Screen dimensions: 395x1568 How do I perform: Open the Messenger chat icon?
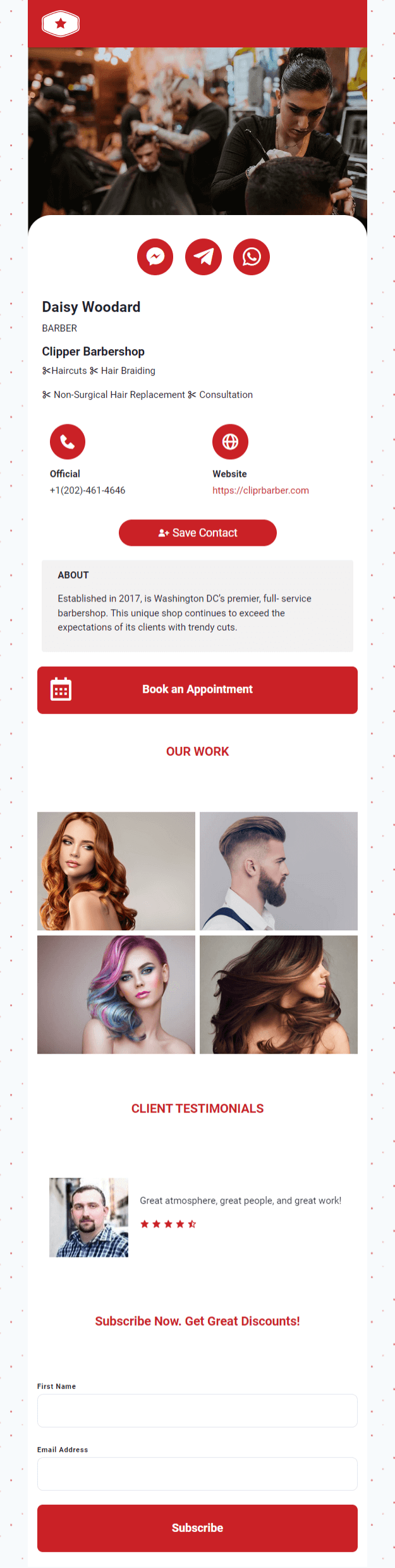tap(155, 257)
